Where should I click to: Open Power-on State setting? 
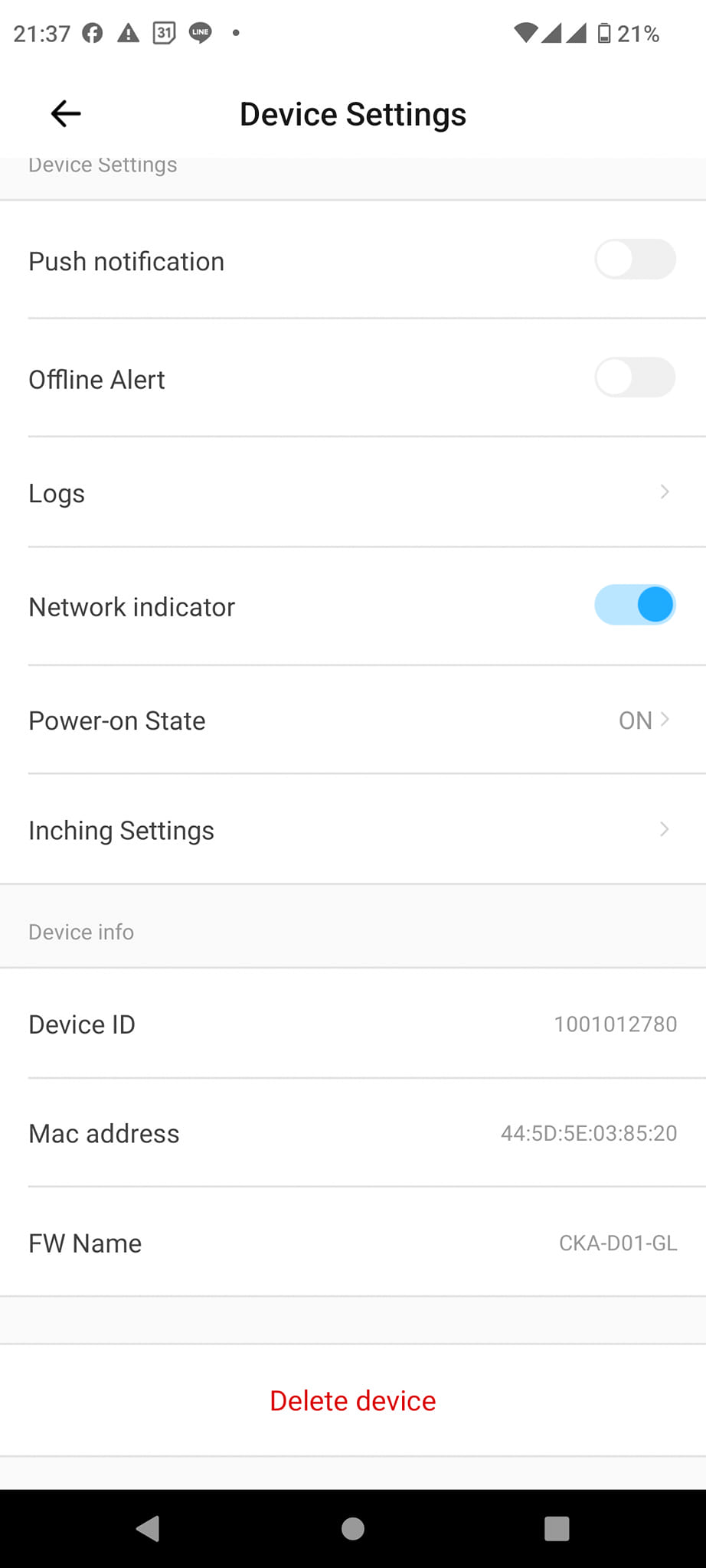click(353, 720)
